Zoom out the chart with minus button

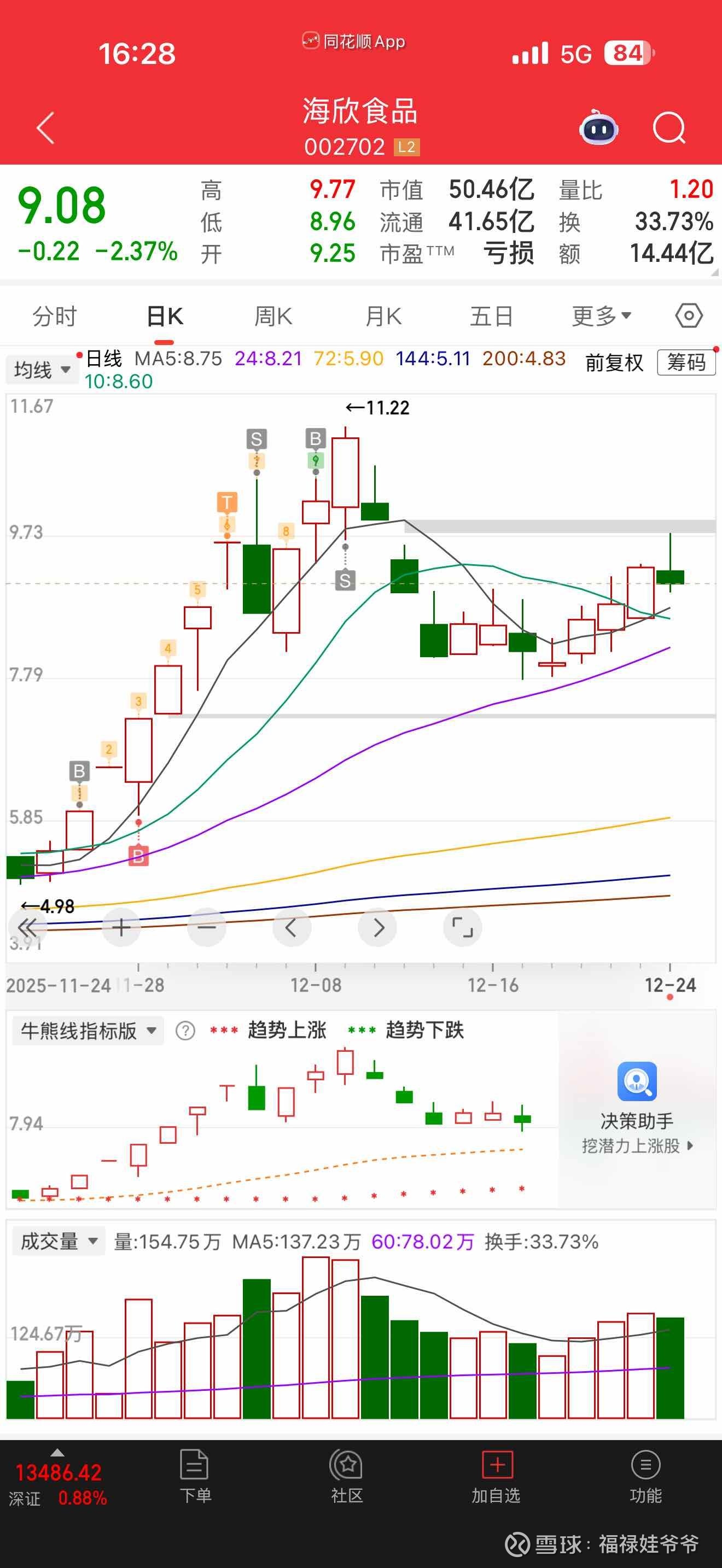206,927
